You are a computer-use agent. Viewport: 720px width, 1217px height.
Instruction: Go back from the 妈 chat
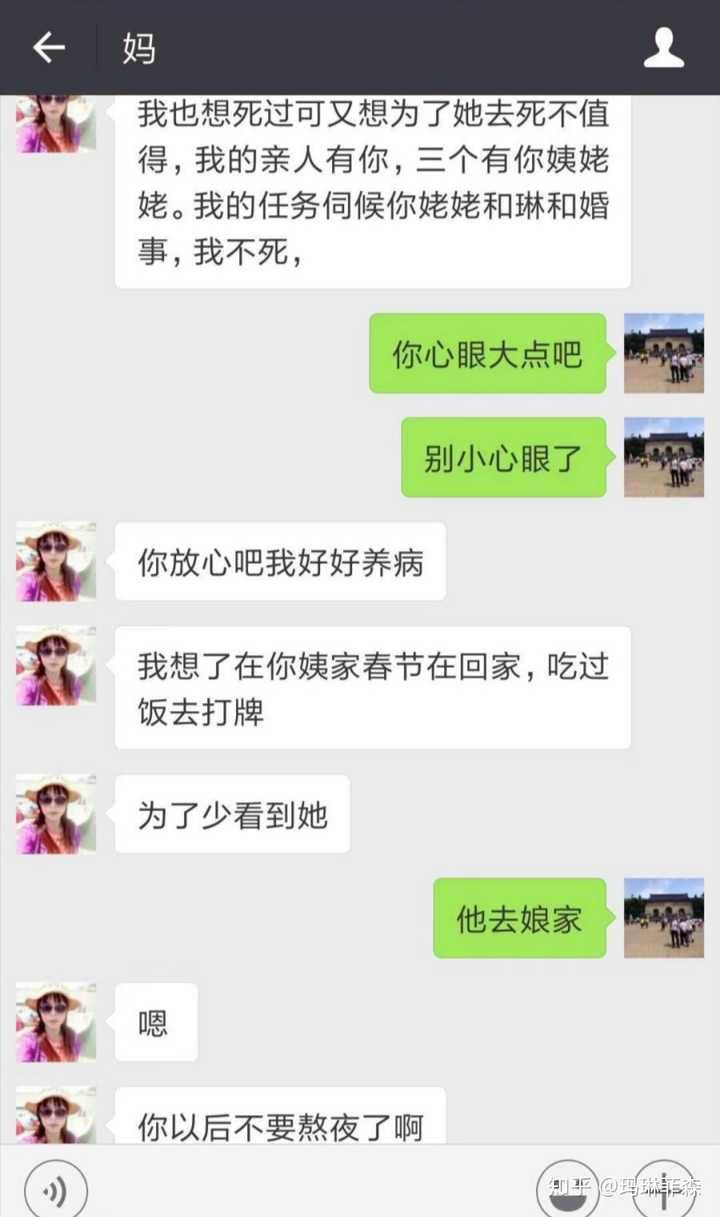[48, 47]
